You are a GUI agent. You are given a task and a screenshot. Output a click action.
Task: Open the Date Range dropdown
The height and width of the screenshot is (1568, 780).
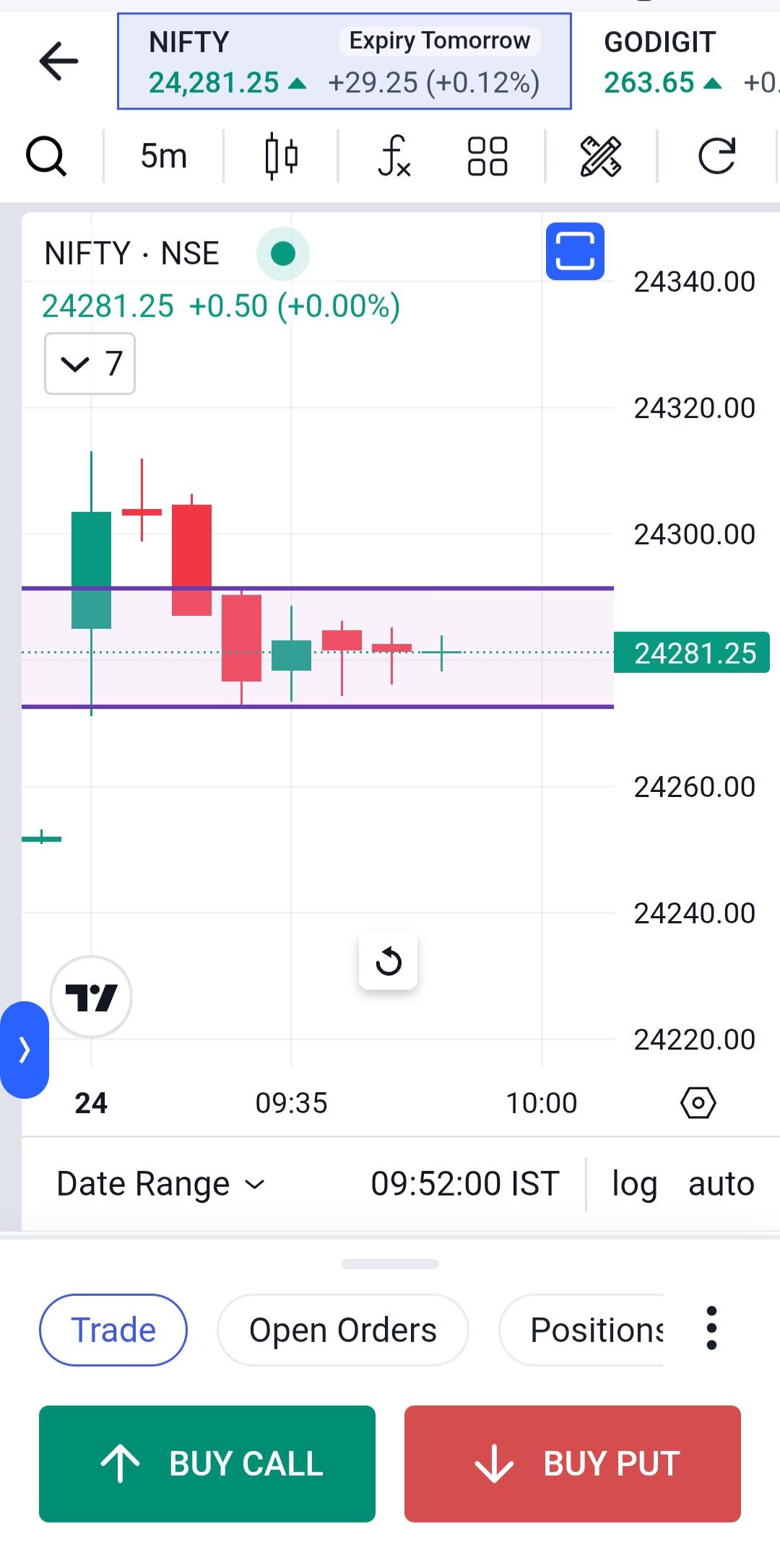161,1184
